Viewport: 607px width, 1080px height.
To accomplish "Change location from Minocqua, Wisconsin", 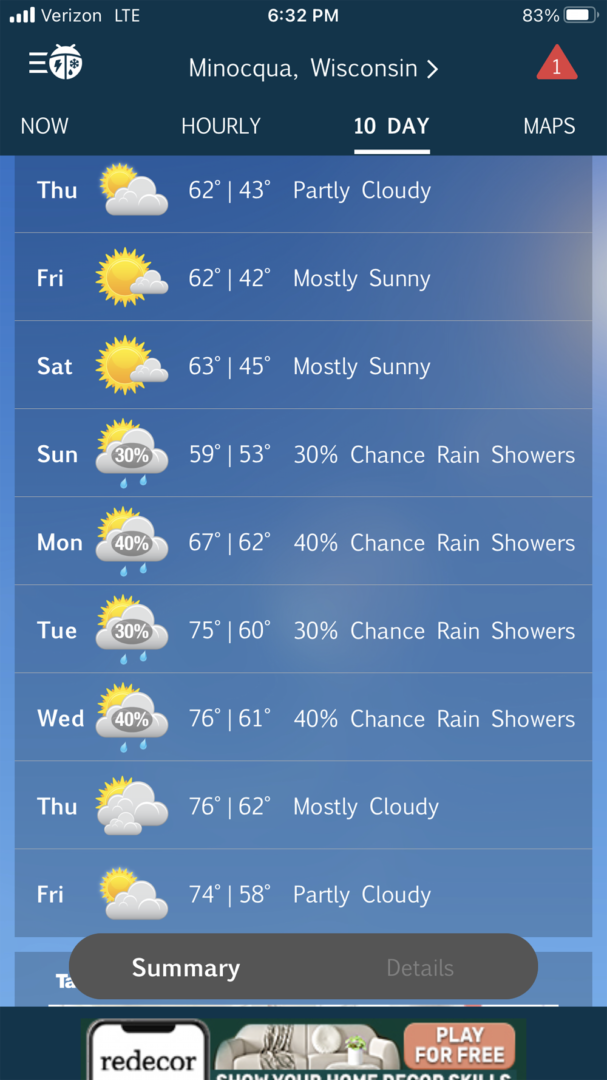I will tap(313, 69).
